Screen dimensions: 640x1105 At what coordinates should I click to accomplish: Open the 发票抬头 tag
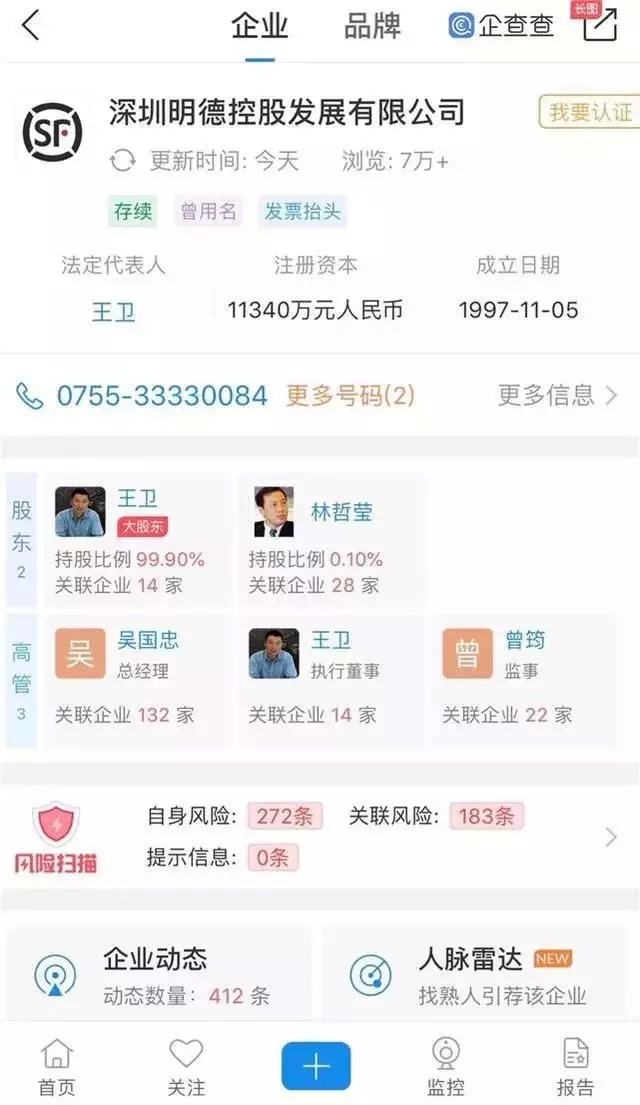click(302, 211)
